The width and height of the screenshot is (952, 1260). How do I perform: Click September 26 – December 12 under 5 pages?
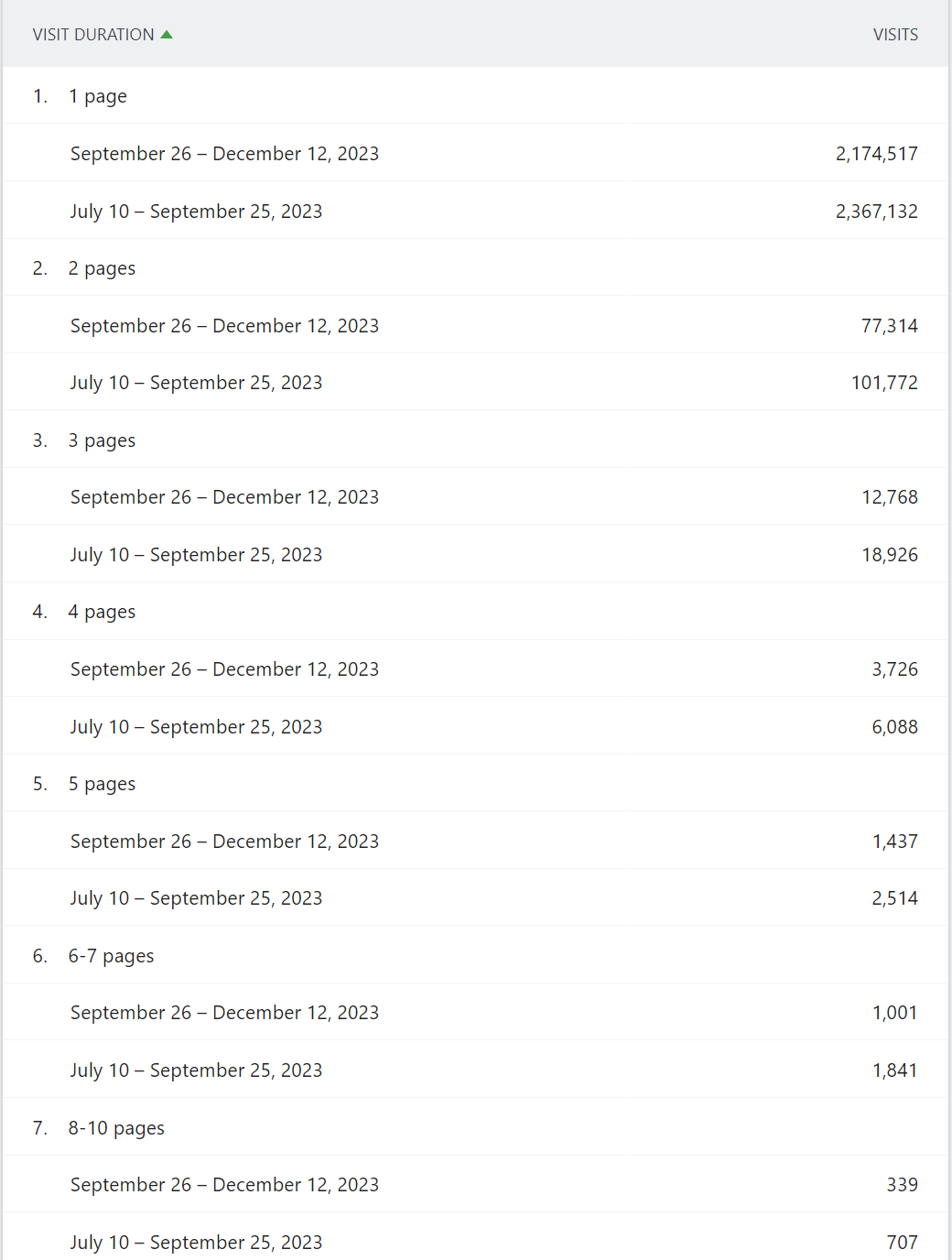(224, 841)
